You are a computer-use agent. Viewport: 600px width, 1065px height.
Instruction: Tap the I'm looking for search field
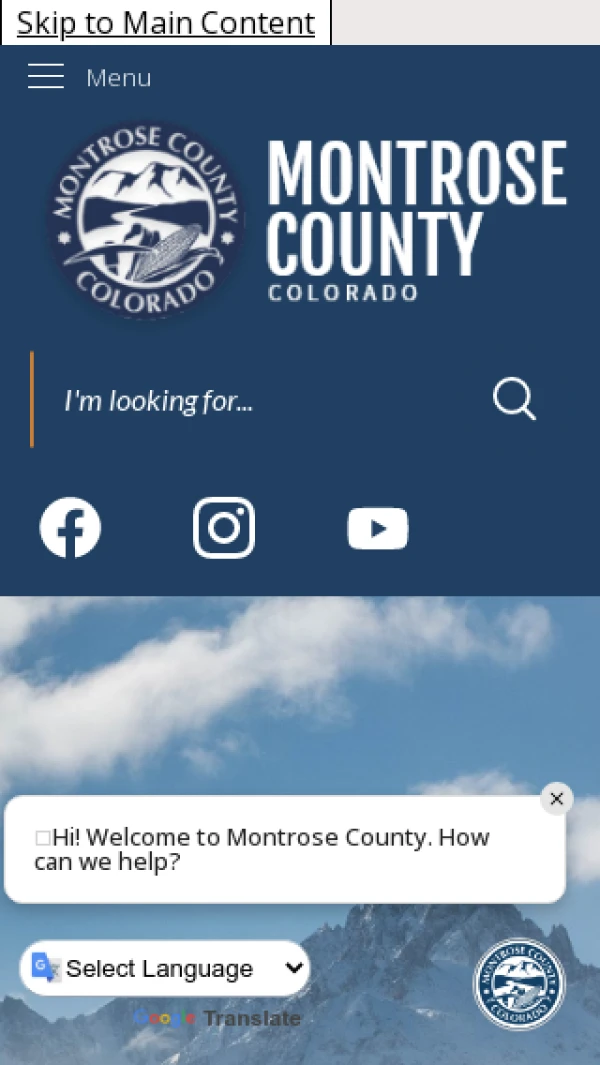260,401
